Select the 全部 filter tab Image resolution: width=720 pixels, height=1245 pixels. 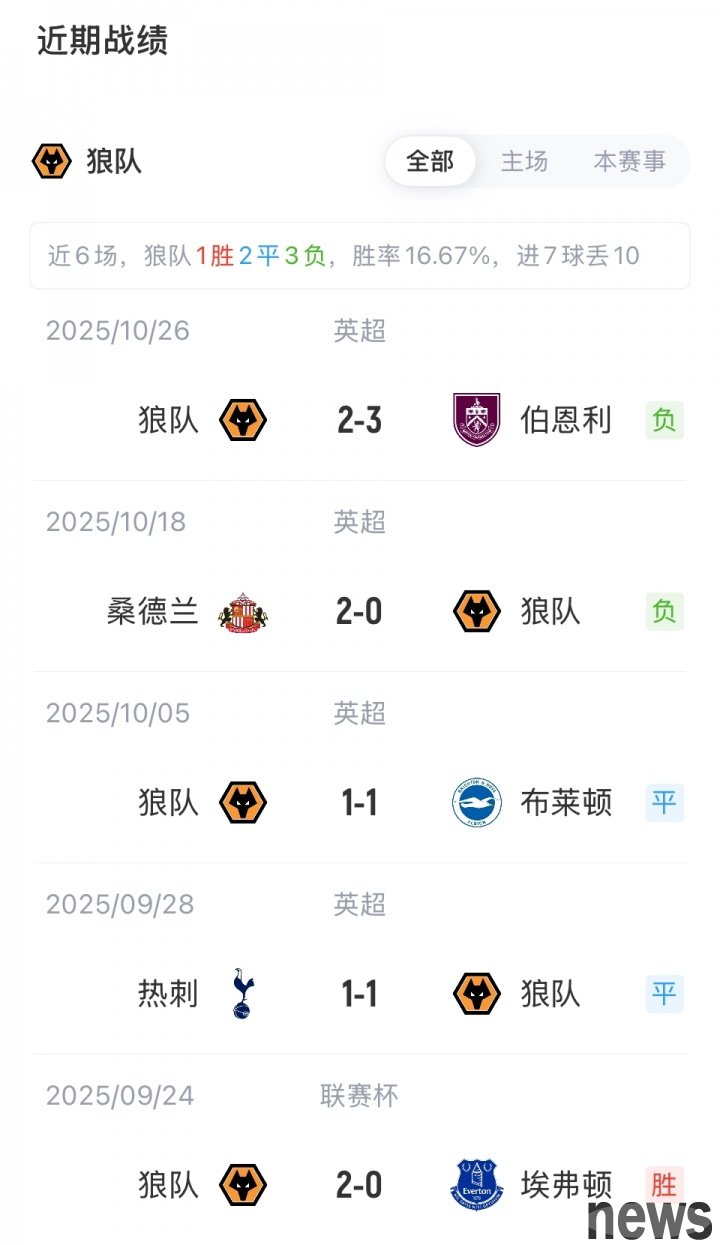pyautogui.click(x=430, y=161)
